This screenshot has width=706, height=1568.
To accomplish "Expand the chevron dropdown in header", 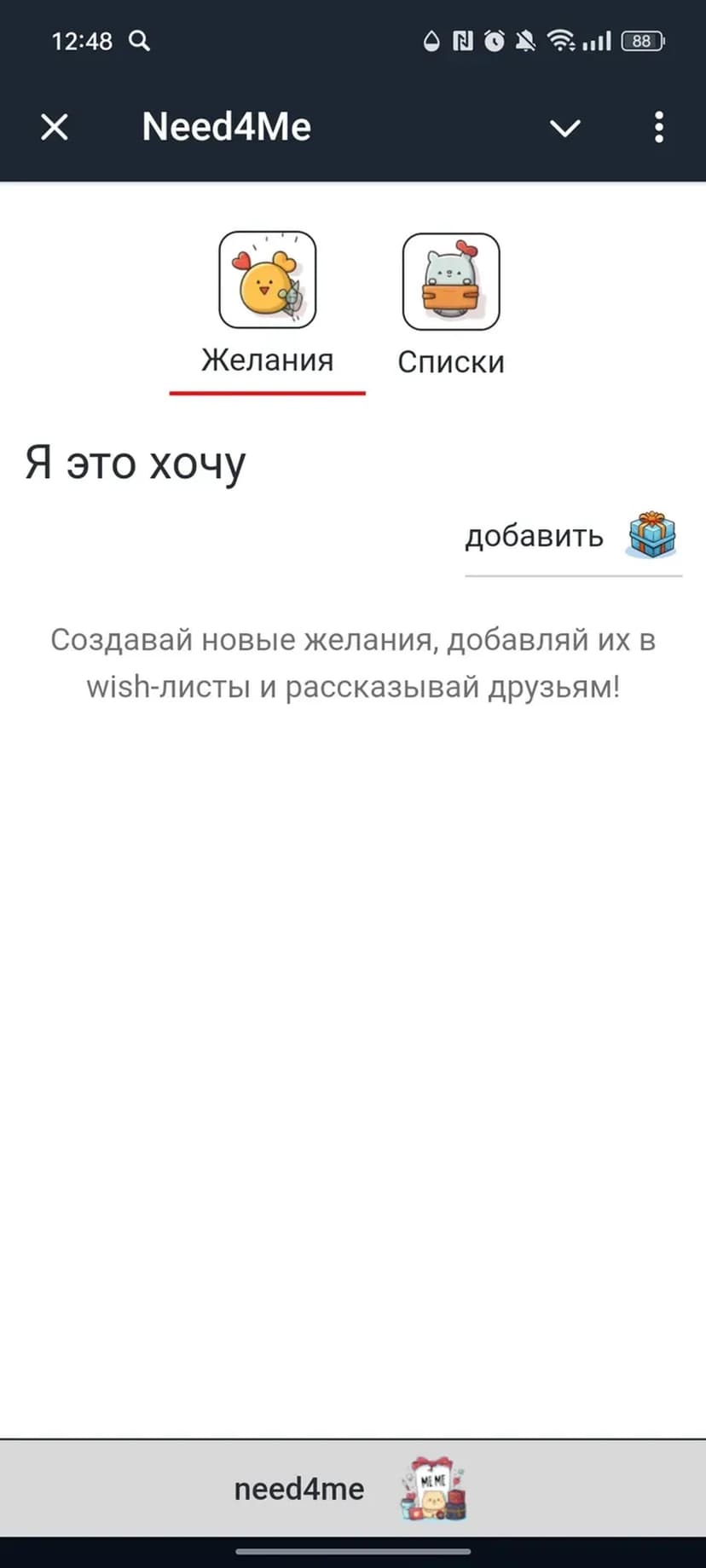I will (x=564, y=128).
